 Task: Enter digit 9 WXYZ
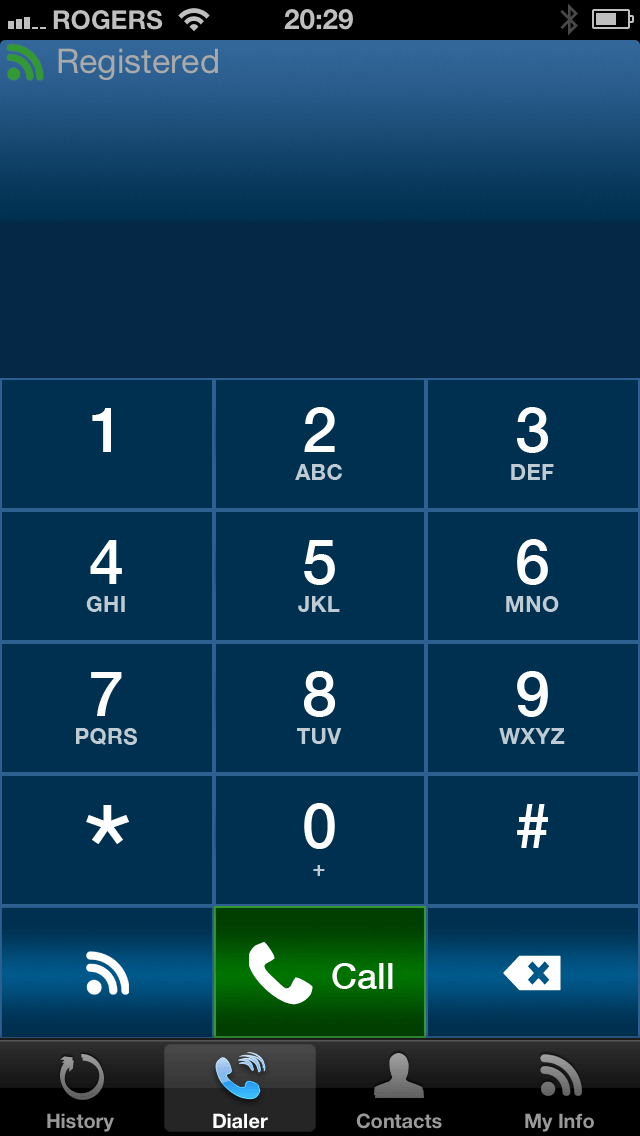[533, 708]
